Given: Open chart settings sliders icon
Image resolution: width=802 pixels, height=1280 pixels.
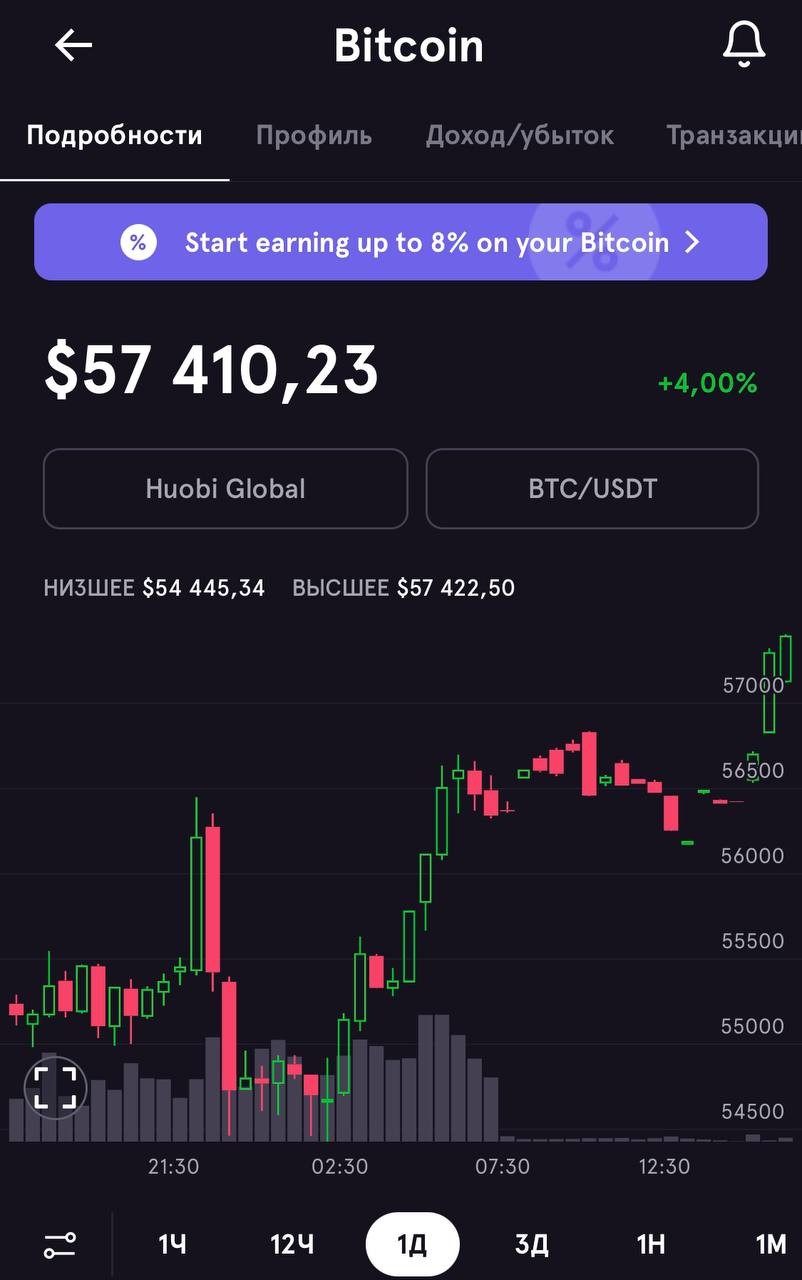Looking at the screenshot, I should pos(60,1245).
